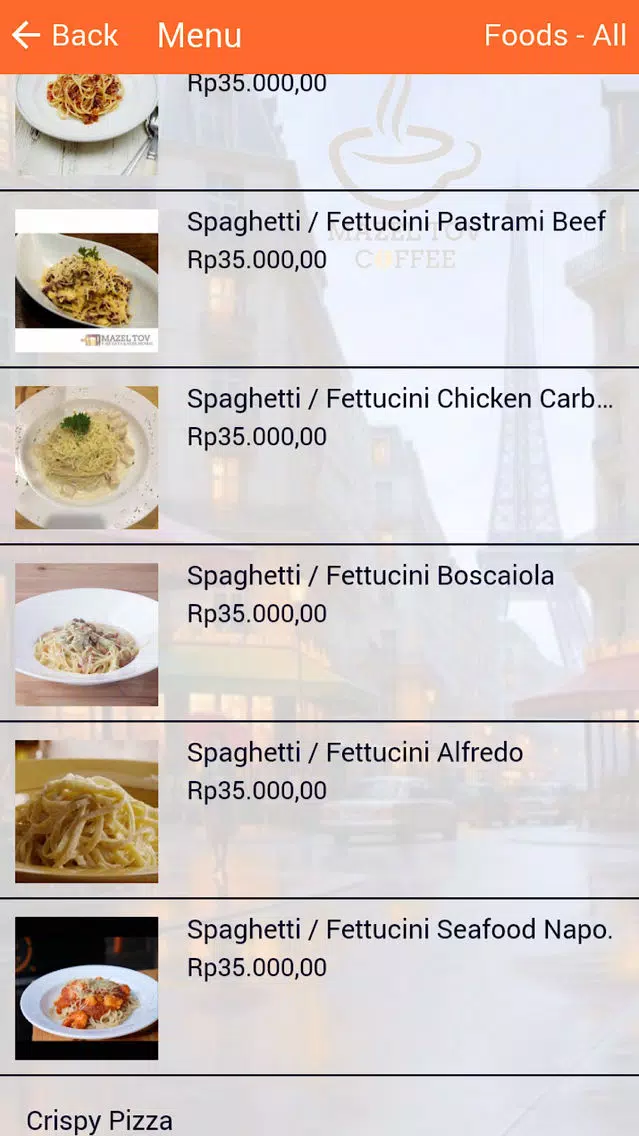Select Spaghetti / Fettucini Chicken Carbonara row
Viewport: 639px width, 1136px height.
320,456
